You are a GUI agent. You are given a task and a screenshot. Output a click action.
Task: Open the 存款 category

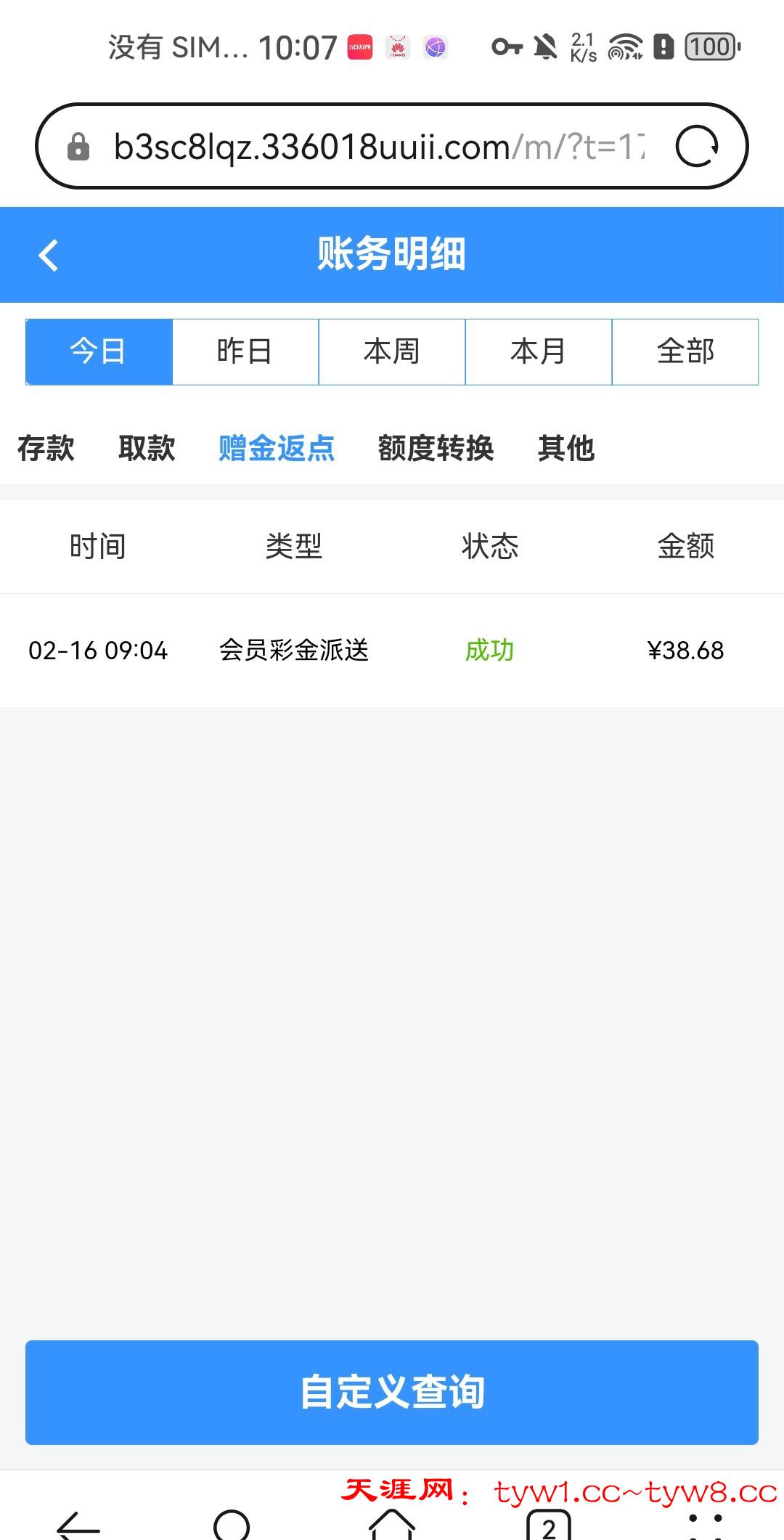46,448
